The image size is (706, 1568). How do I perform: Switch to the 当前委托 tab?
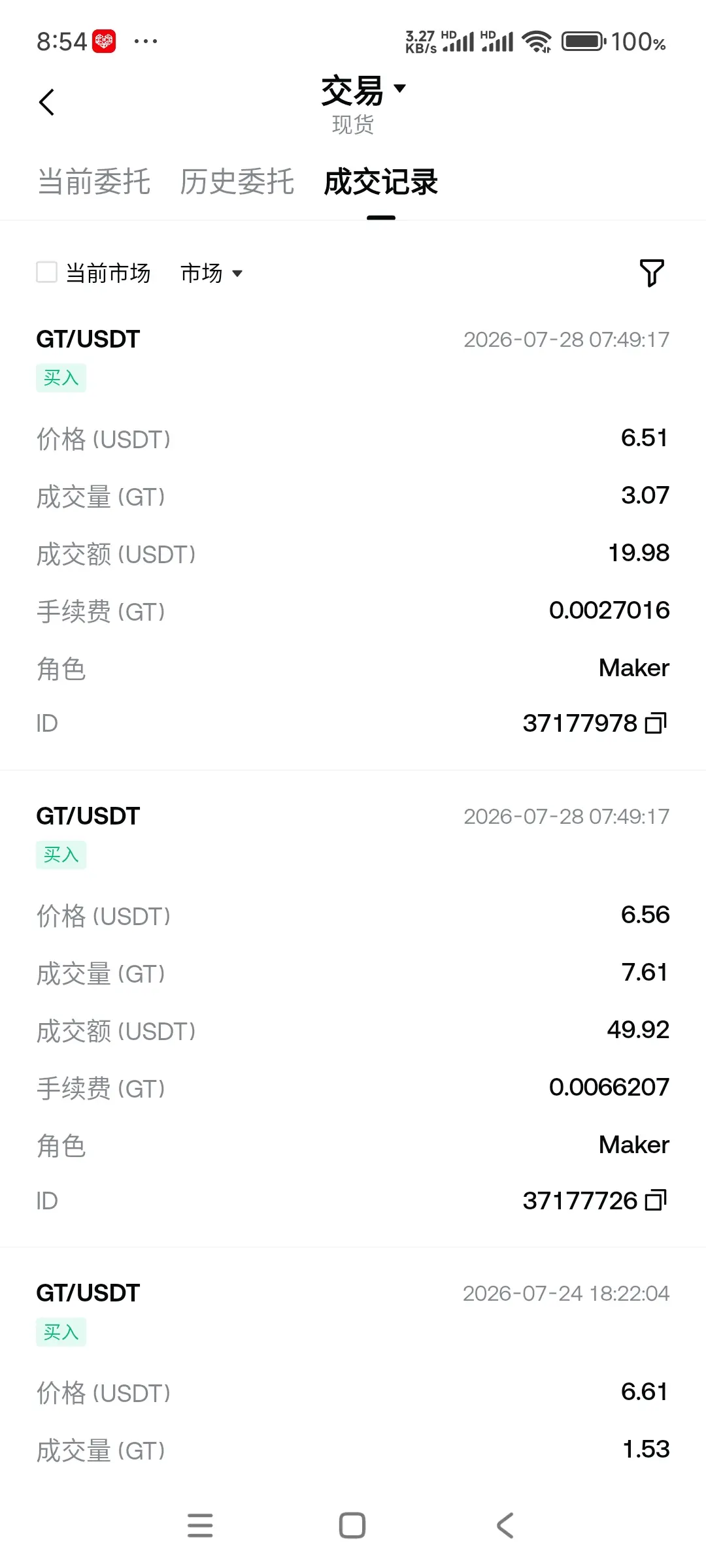click(94, 182)
